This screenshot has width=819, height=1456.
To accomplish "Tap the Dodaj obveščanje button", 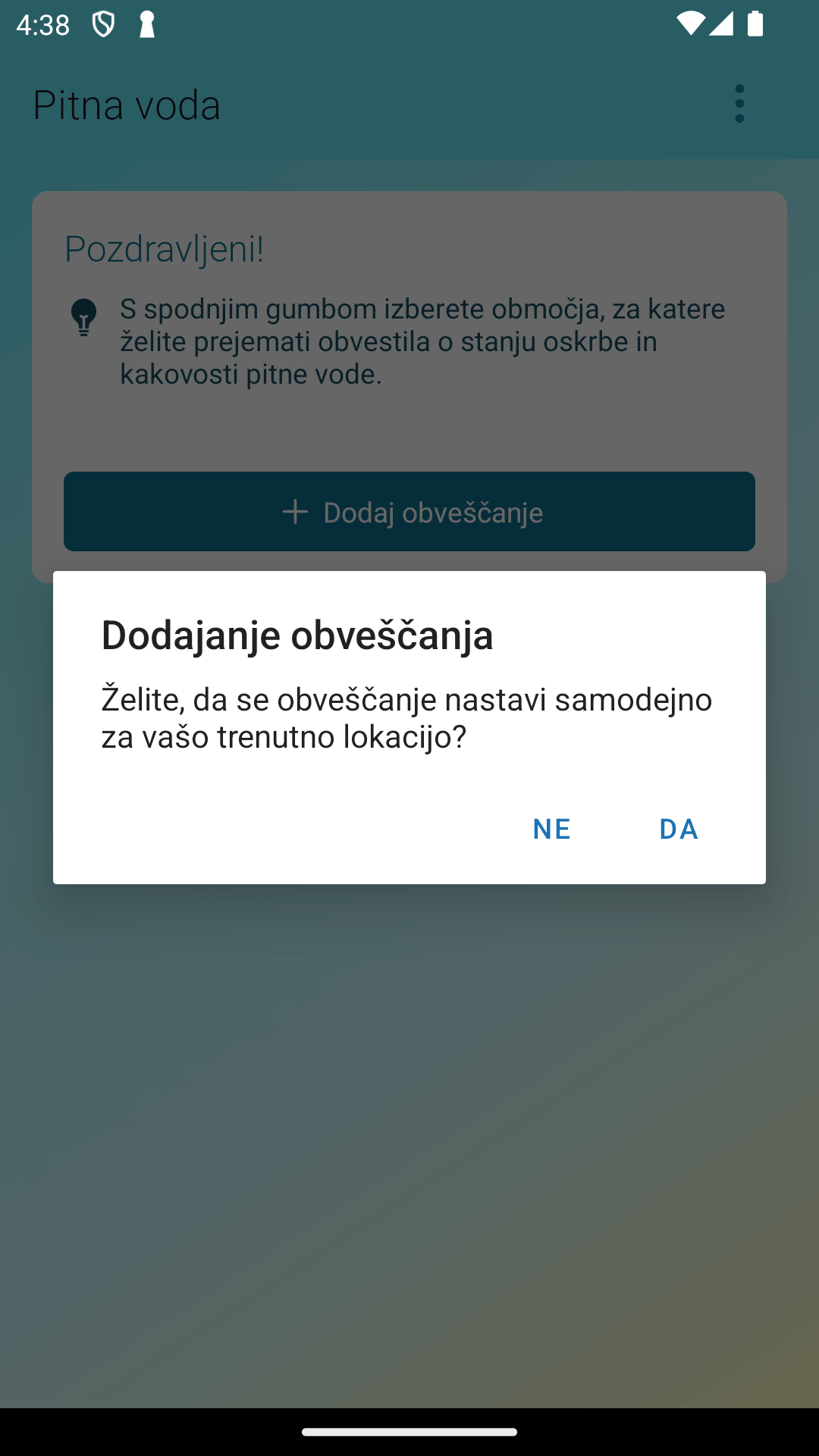I will 409,512.
